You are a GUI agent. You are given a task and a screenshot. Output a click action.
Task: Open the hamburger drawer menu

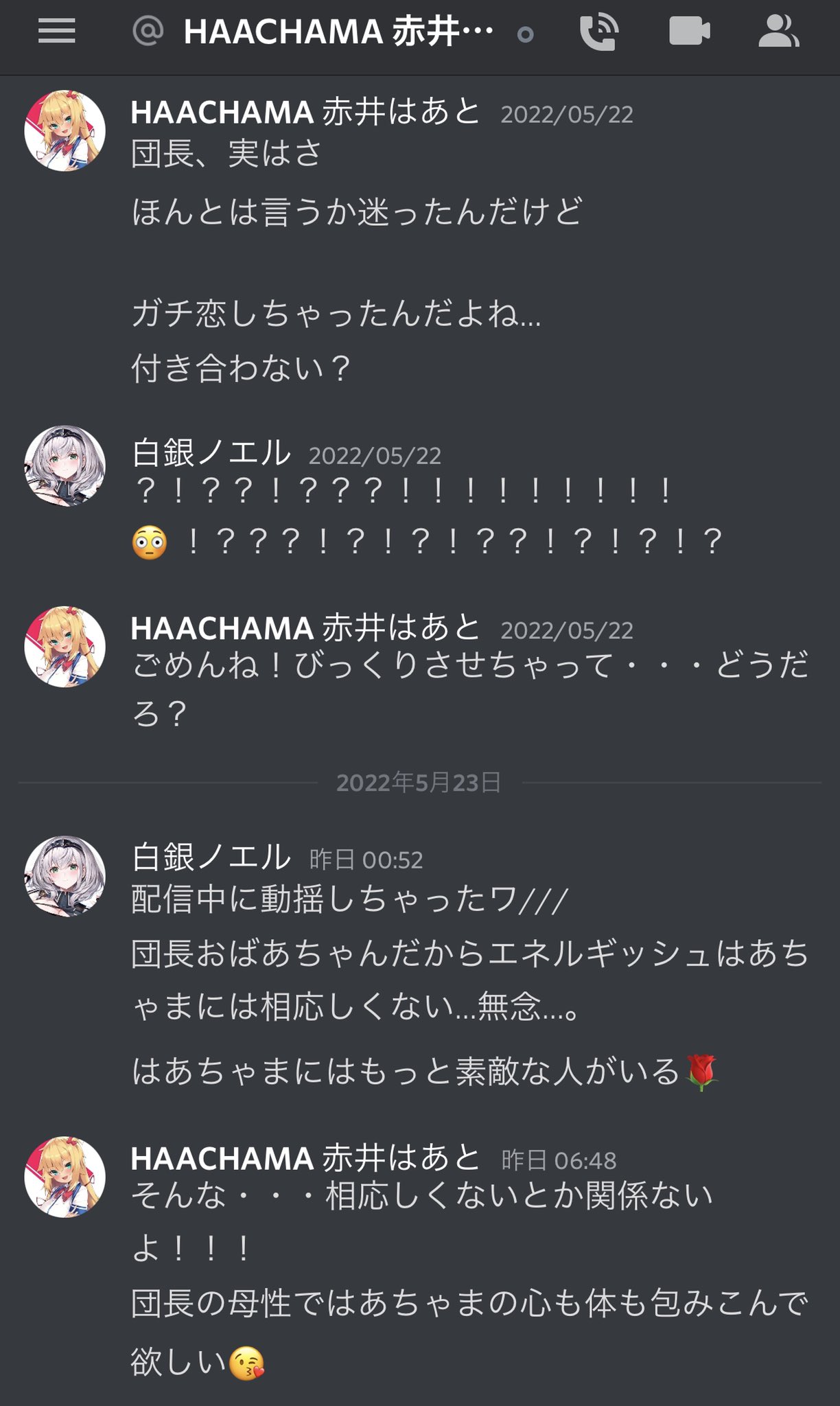pos(56,31)
